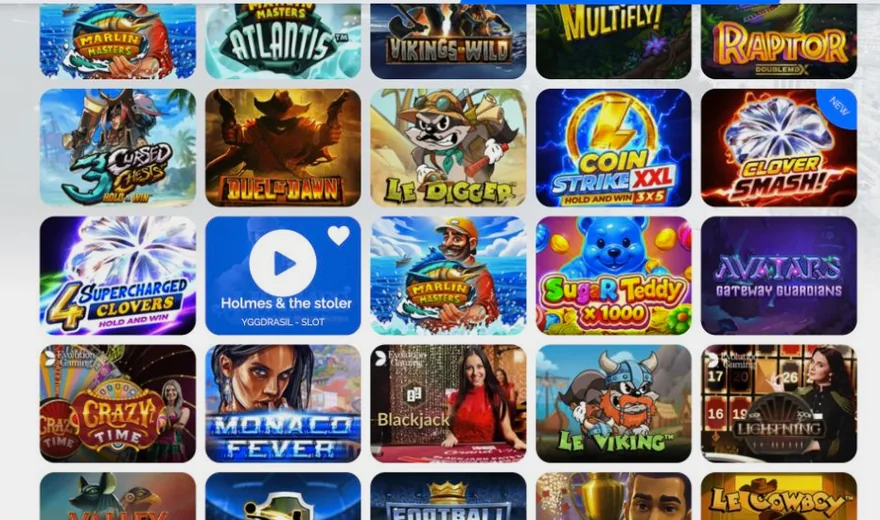880x520 pixels.
Task: Open the Le Digger game tile
Action: point(448,148)
